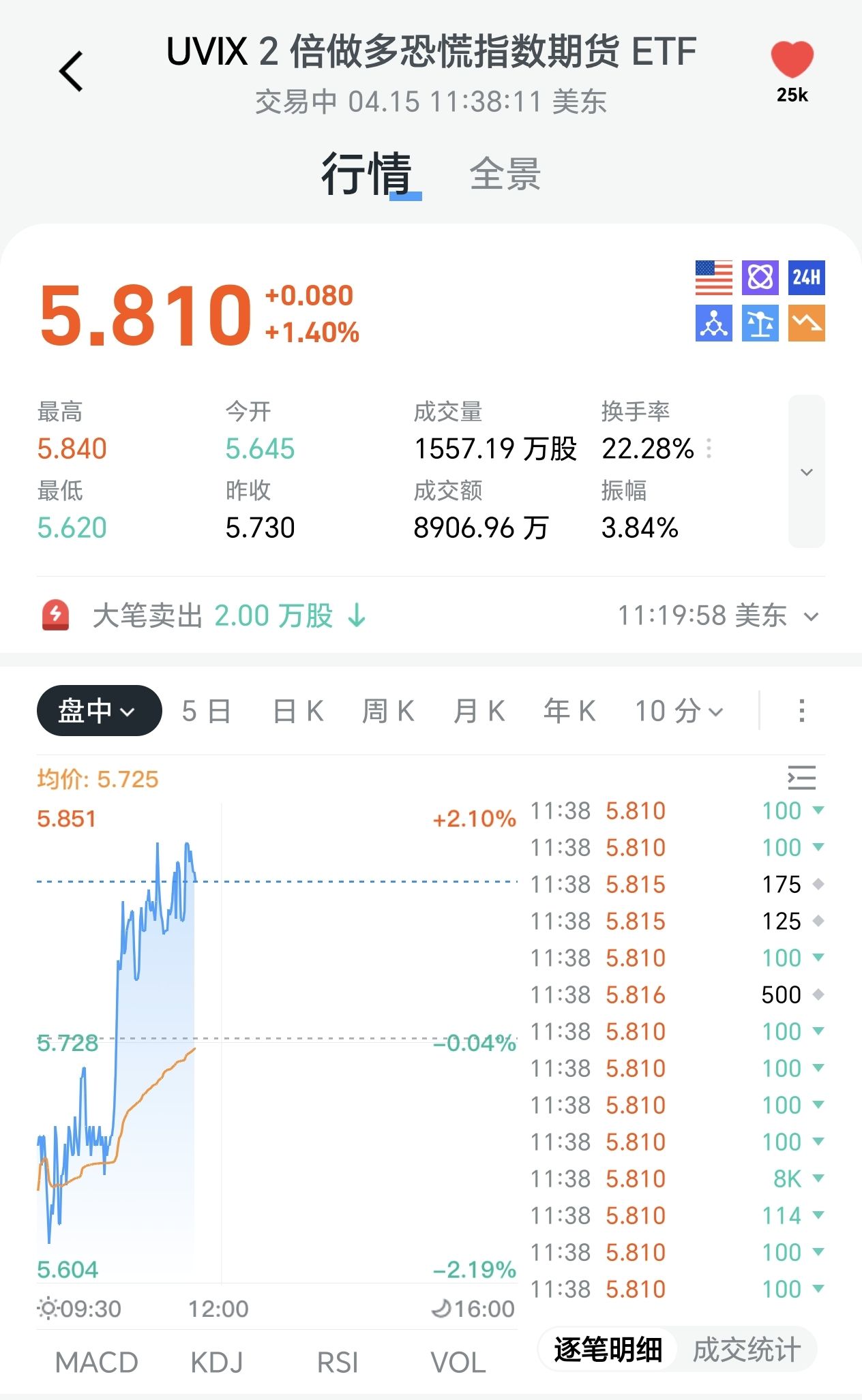Image resolution: width=862 pixels, height=1400 pixels.
Task: Collapse the tick list panel icon
Action: click(x=801, y=778)
